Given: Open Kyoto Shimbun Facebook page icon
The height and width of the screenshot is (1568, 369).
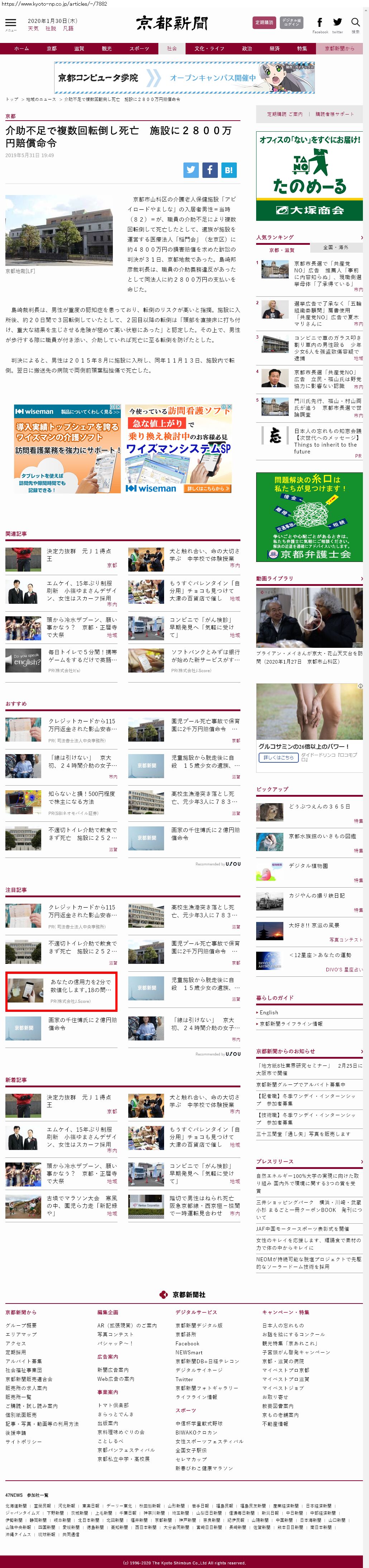Looking at the screenshot, I should 320,23.
